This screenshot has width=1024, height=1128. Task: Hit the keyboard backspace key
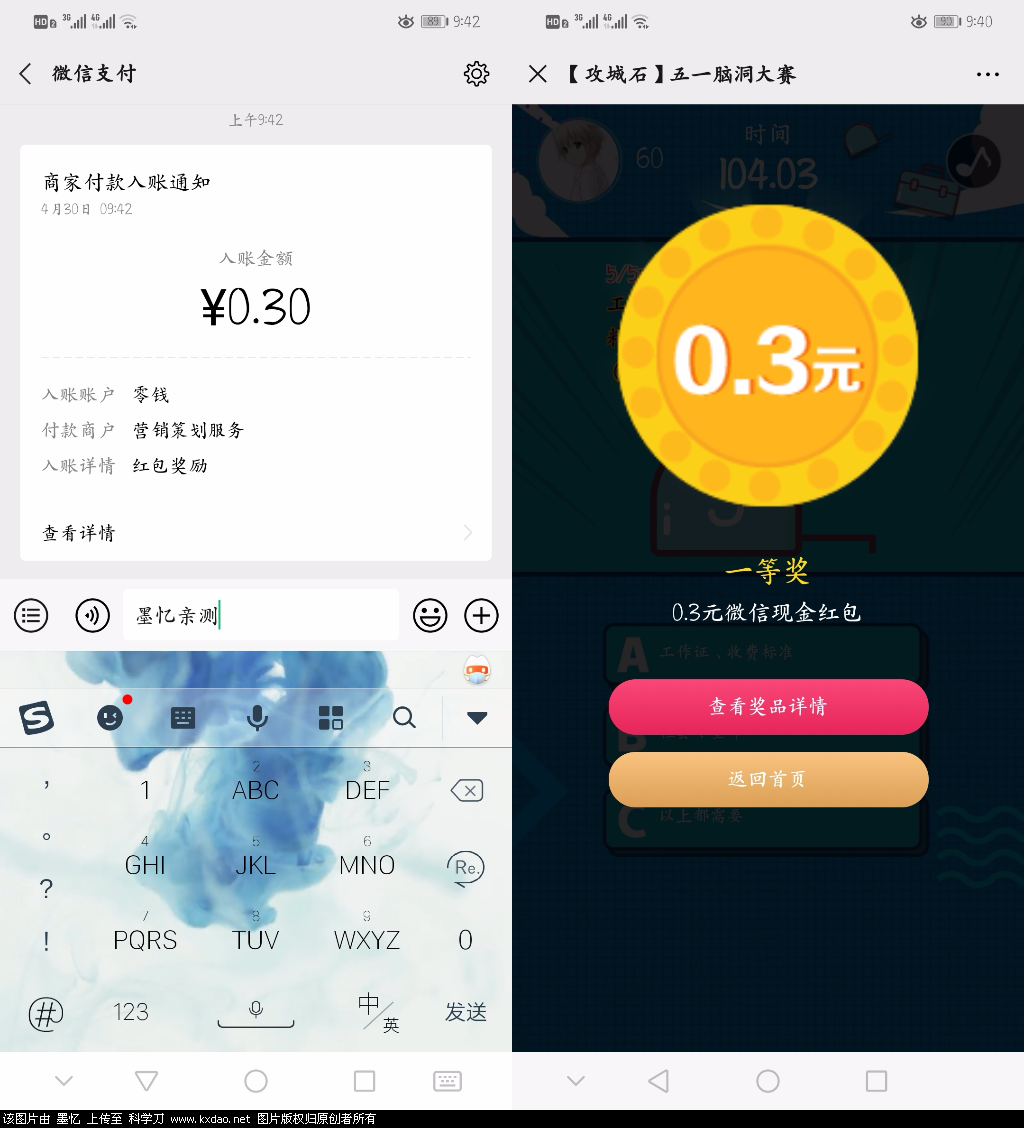(x=466, y=791)
